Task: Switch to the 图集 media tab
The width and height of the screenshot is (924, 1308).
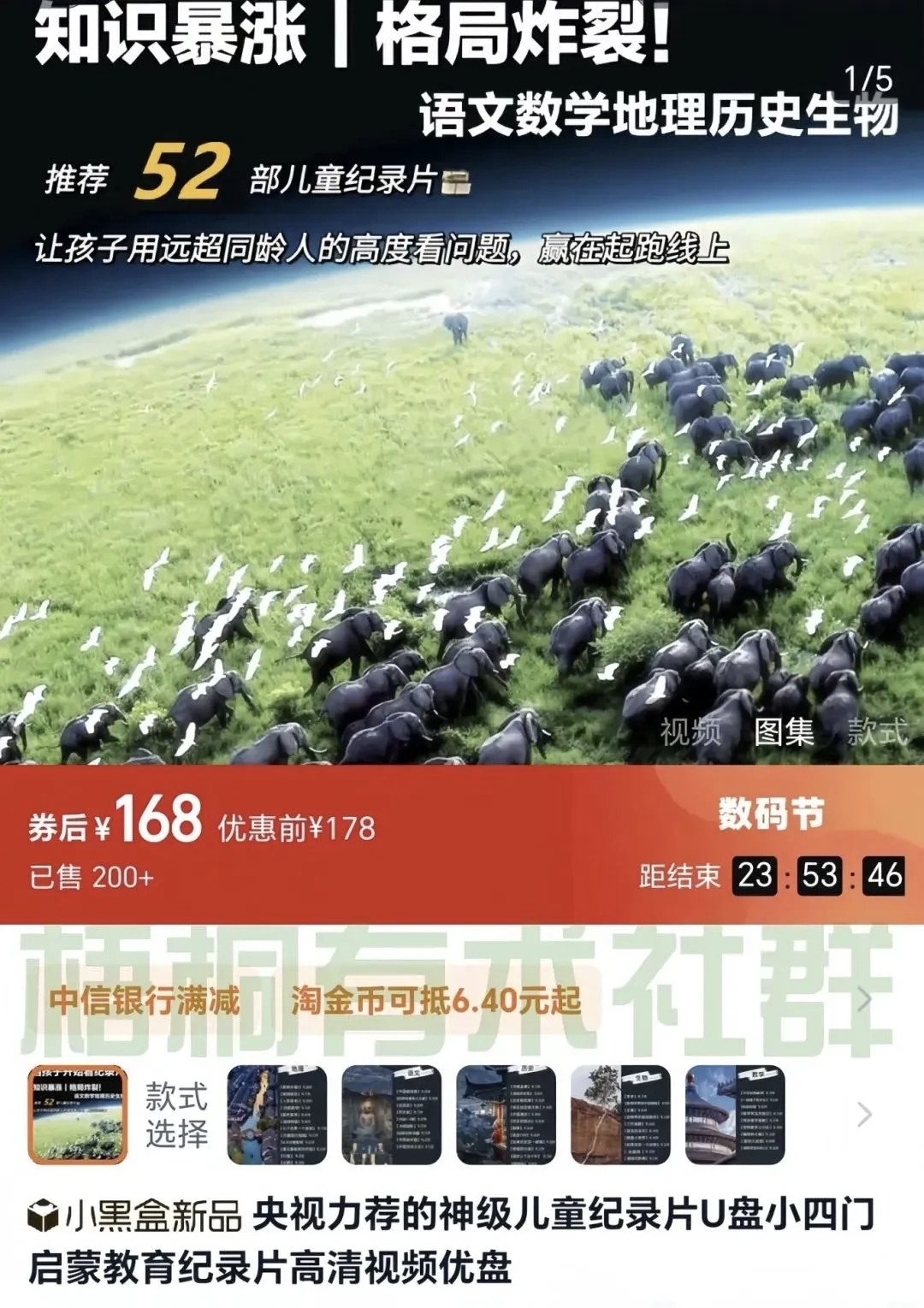Action: click(784, 732)
